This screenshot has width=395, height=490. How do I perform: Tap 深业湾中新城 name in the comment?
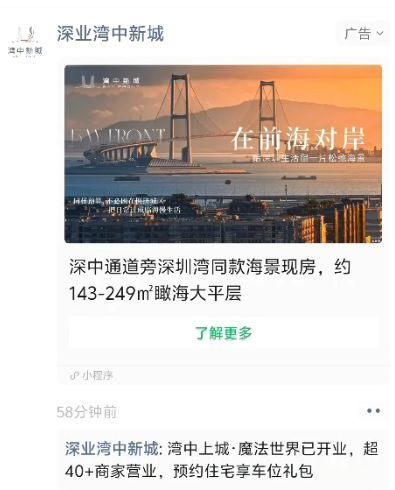click(111, 449)
